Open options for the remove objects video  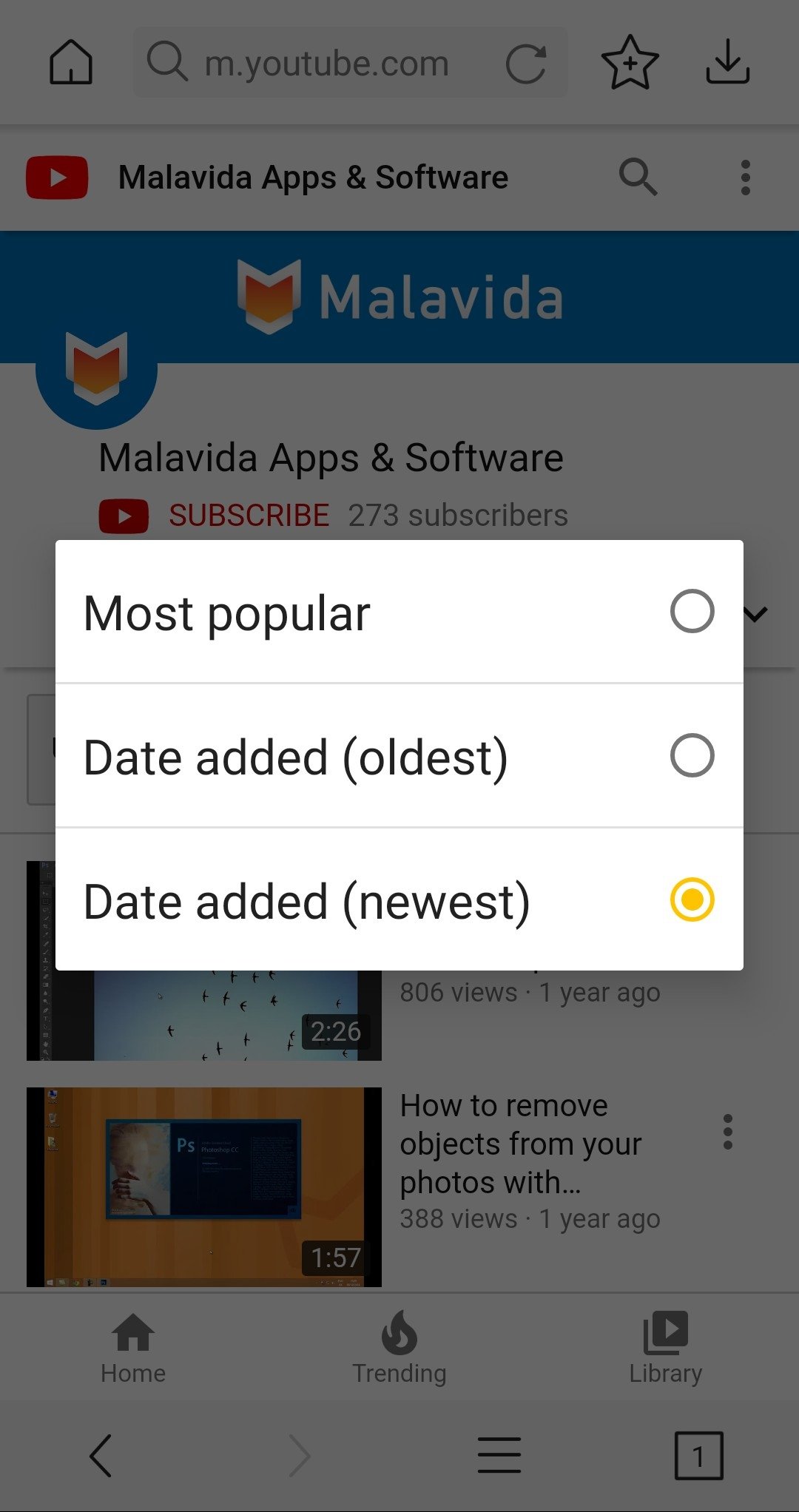728,1132
